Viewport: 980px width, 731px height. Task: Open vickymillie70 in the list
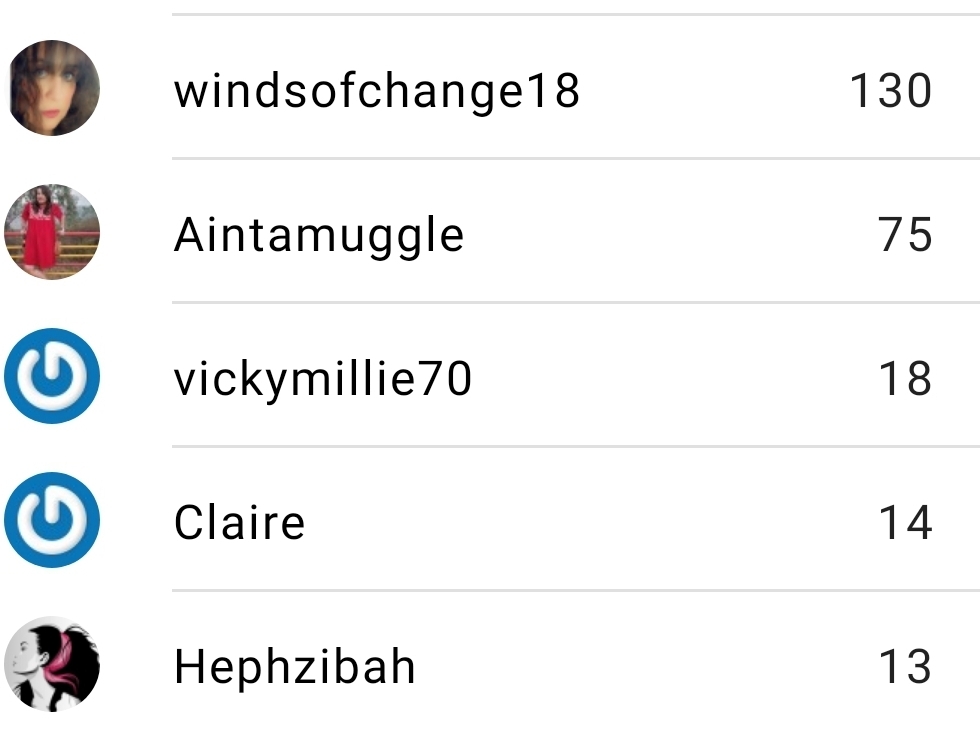(323, 379)
